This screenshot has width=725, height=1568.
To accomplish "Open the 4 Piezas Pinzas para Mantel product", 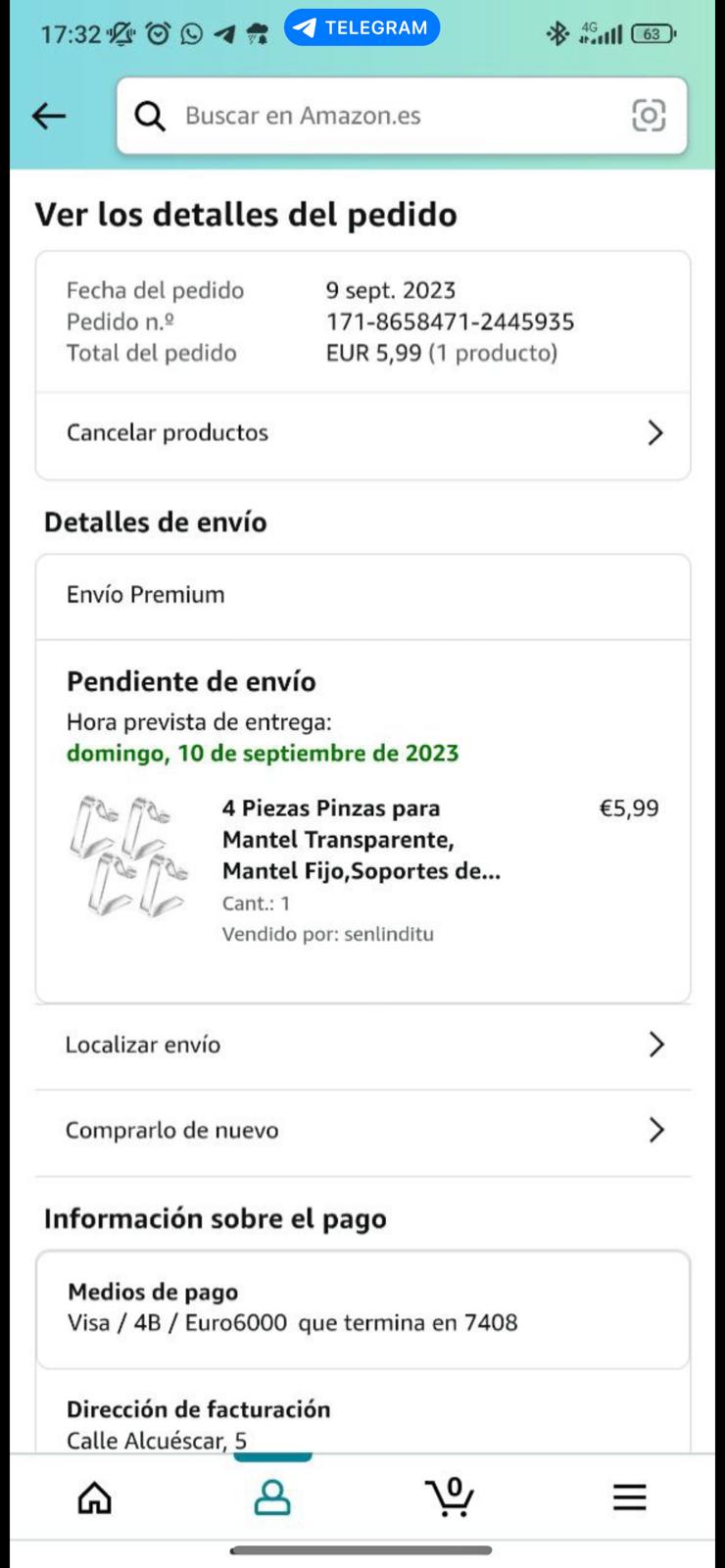I will click(x=361, y=840).
